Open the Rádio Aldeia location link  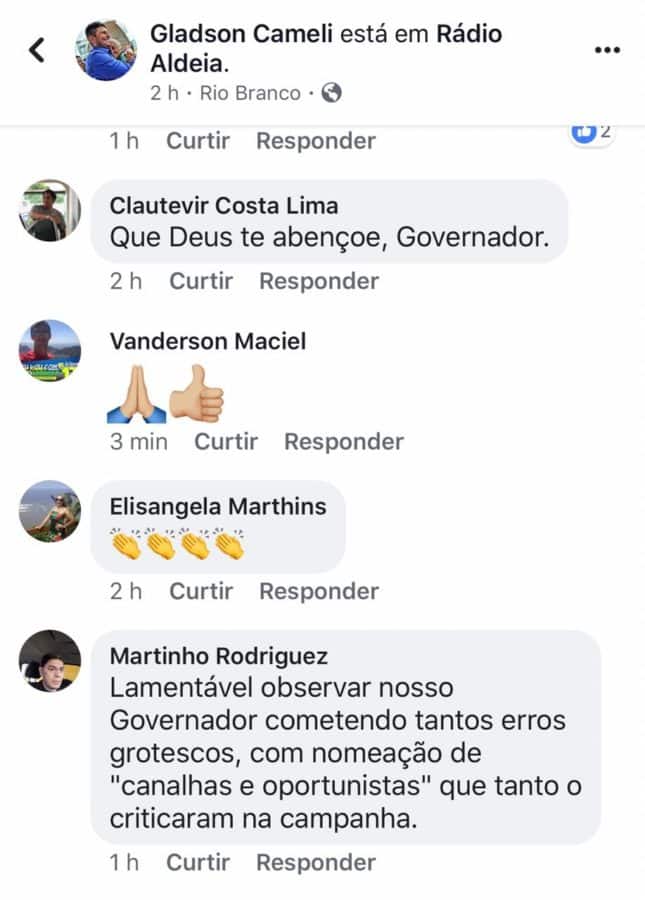[x=469, y=34]
